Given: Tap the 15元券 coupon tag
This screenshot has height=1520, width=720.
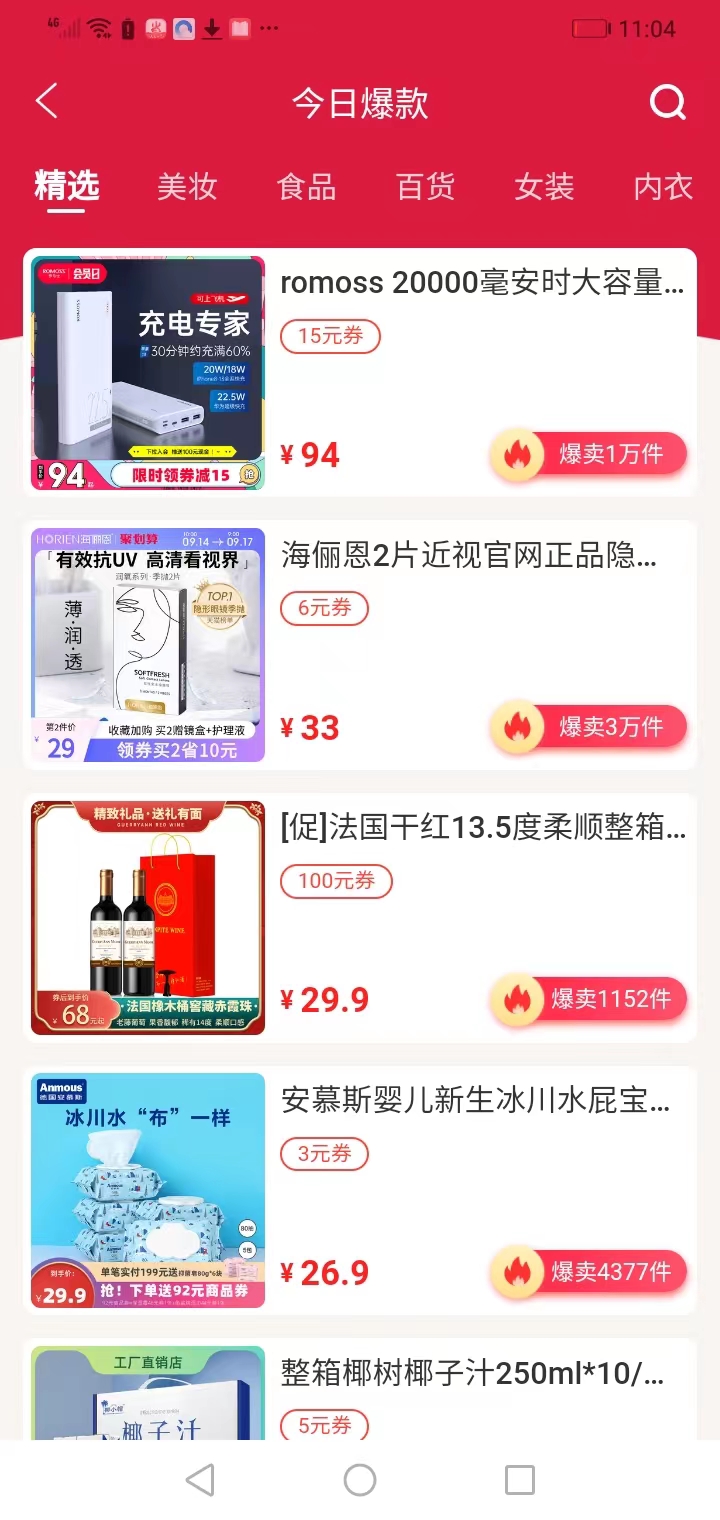Looking at the screenshot, I should coord(329,336).
